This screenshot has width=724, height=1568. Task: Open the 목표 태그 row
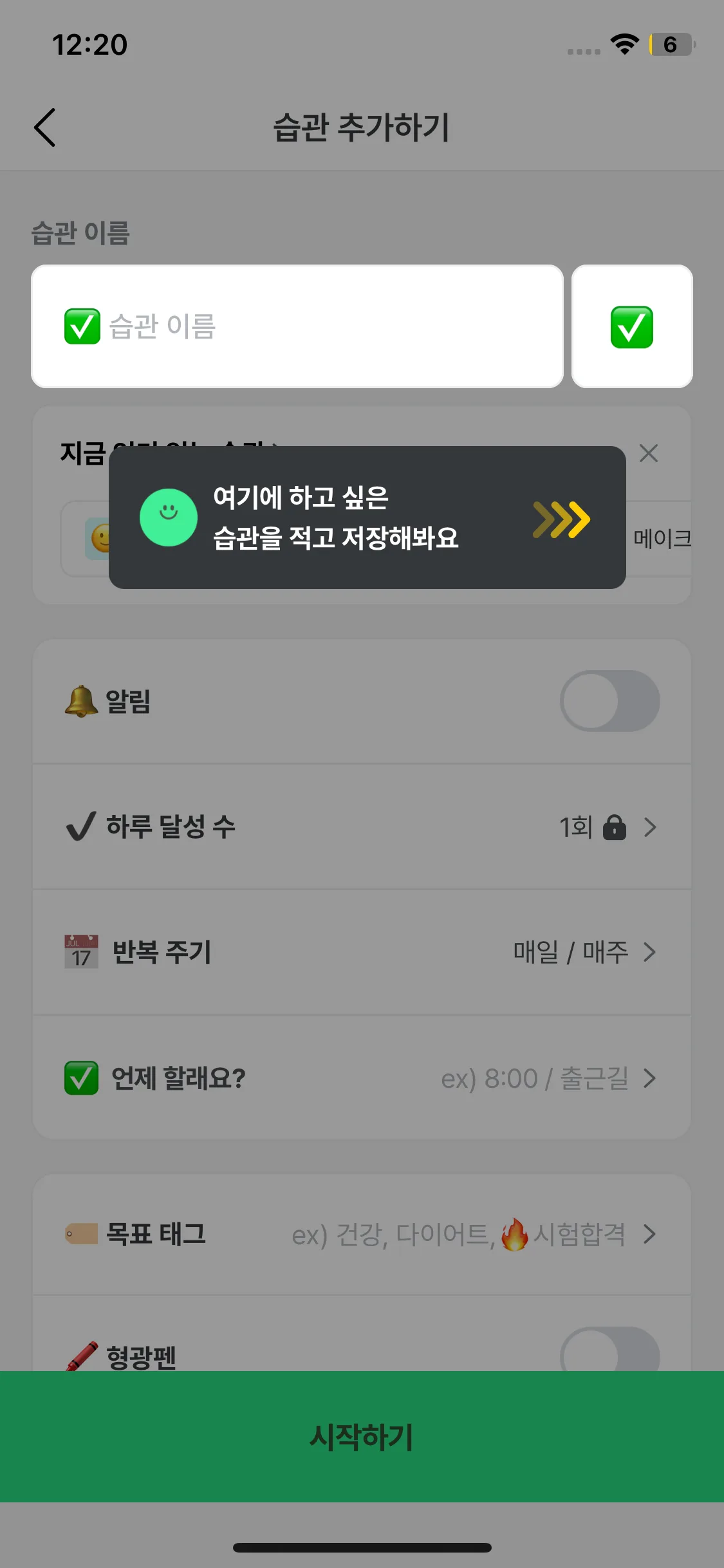tap(360, 1234)
